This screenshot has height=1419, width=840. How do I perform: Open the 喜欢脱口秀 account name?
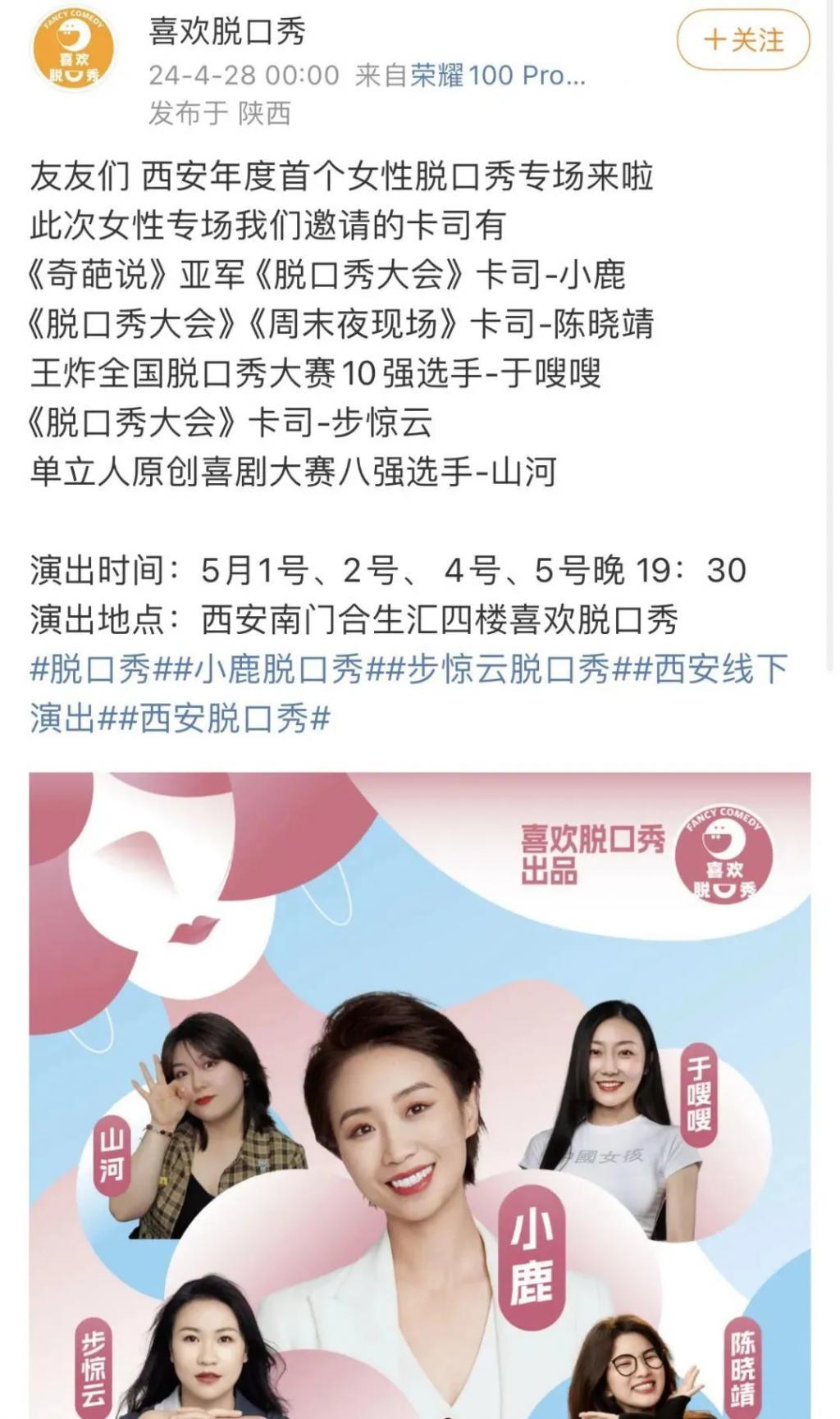coord(226,32)
